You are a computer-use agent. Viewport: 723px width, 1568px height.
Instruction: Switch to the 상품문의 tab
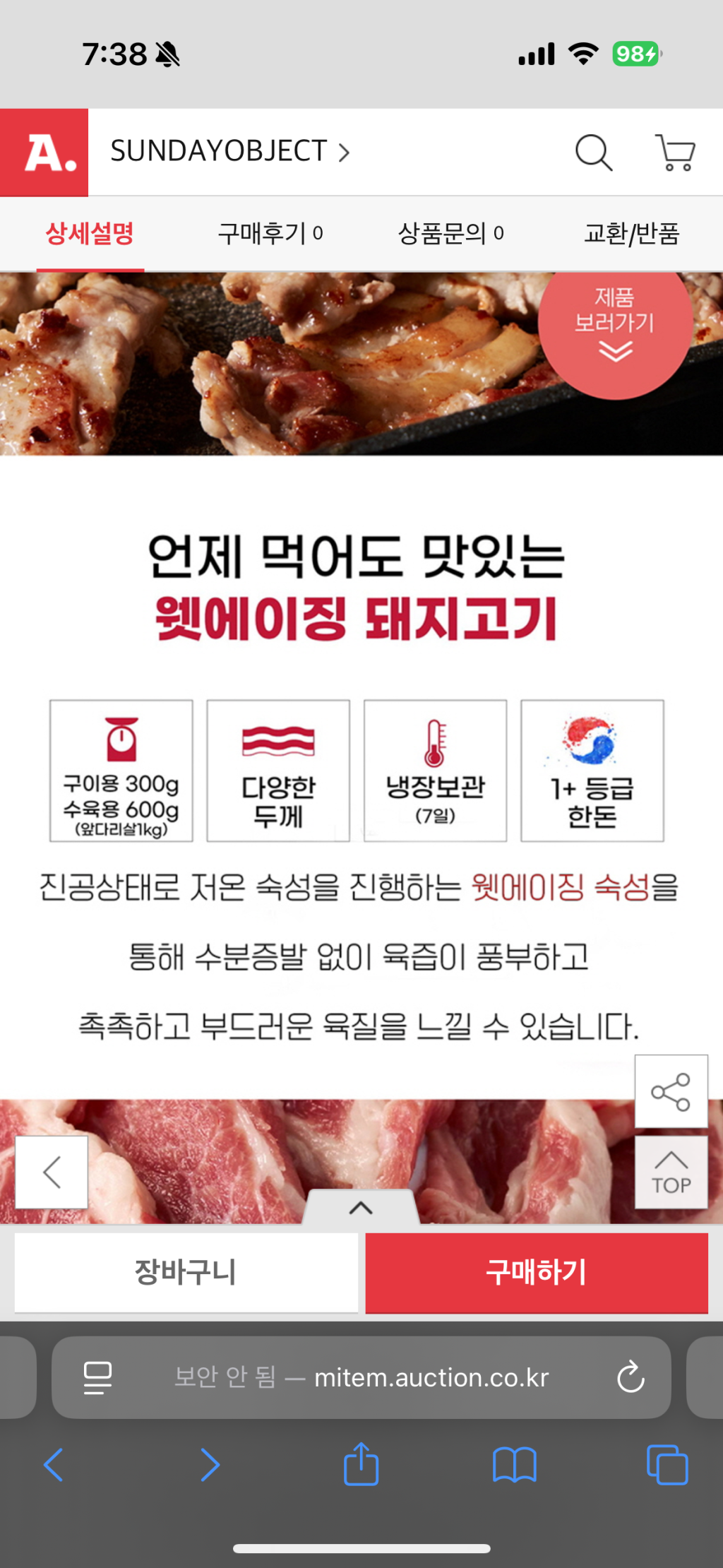tap(450, 233)
